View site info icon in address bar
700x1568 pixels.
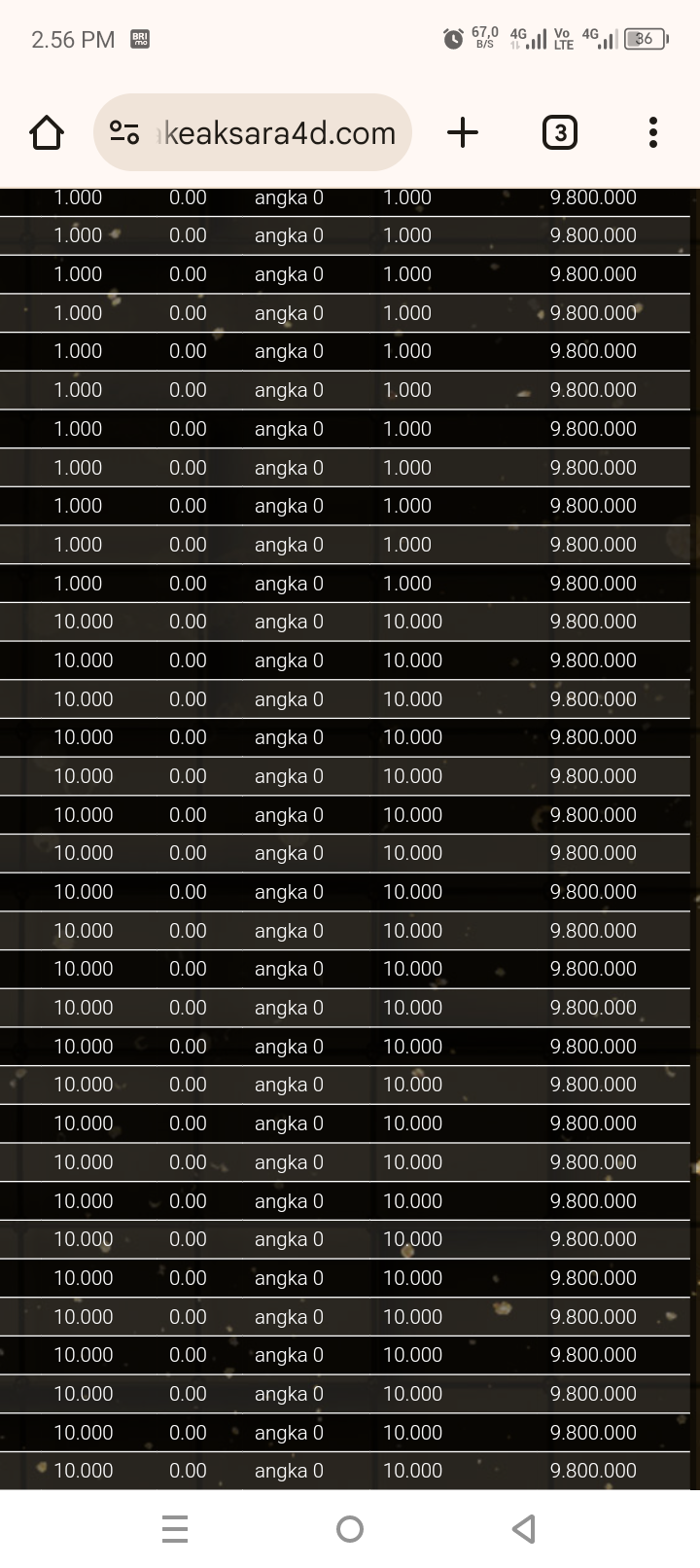[x=124, y=132]
